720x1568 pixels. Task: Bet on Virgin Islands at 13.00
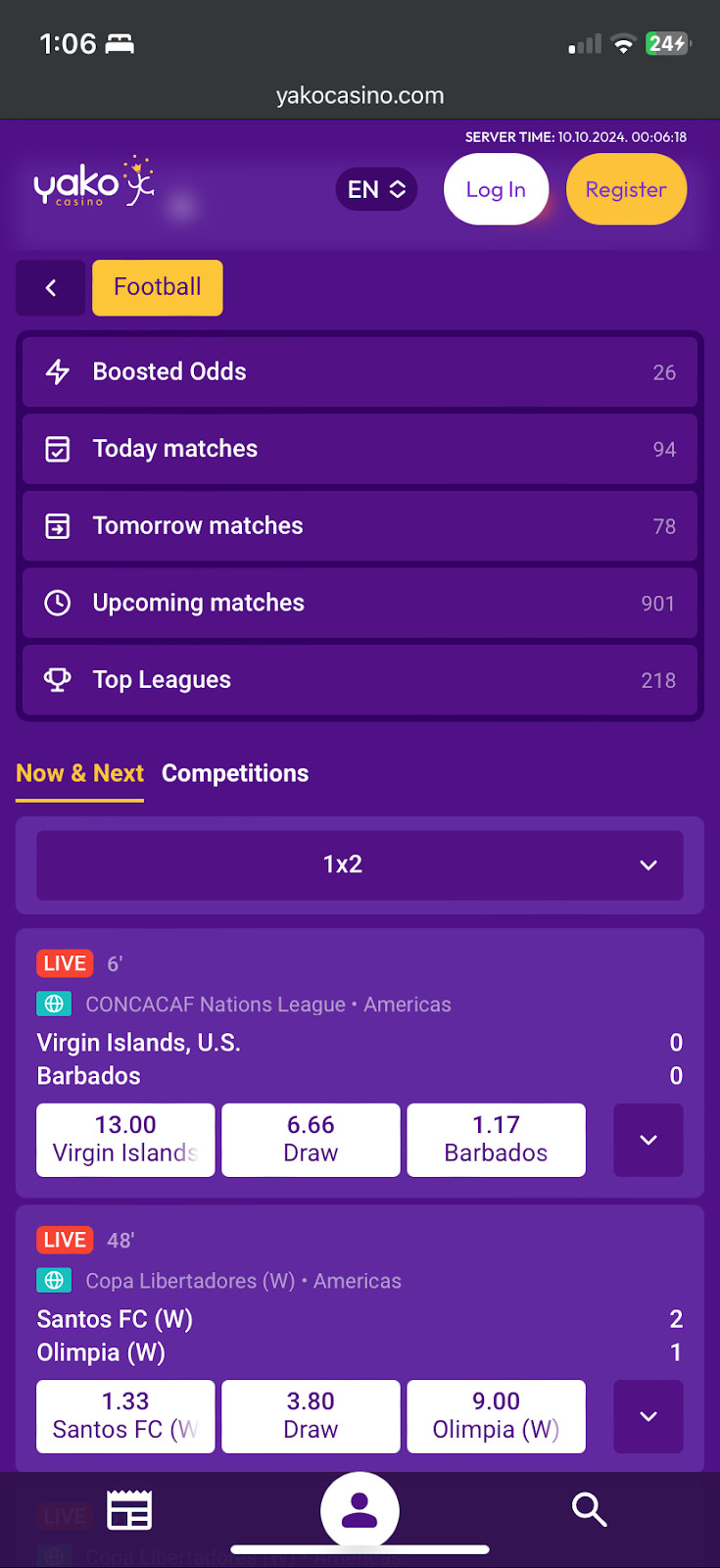[125, 1140]
